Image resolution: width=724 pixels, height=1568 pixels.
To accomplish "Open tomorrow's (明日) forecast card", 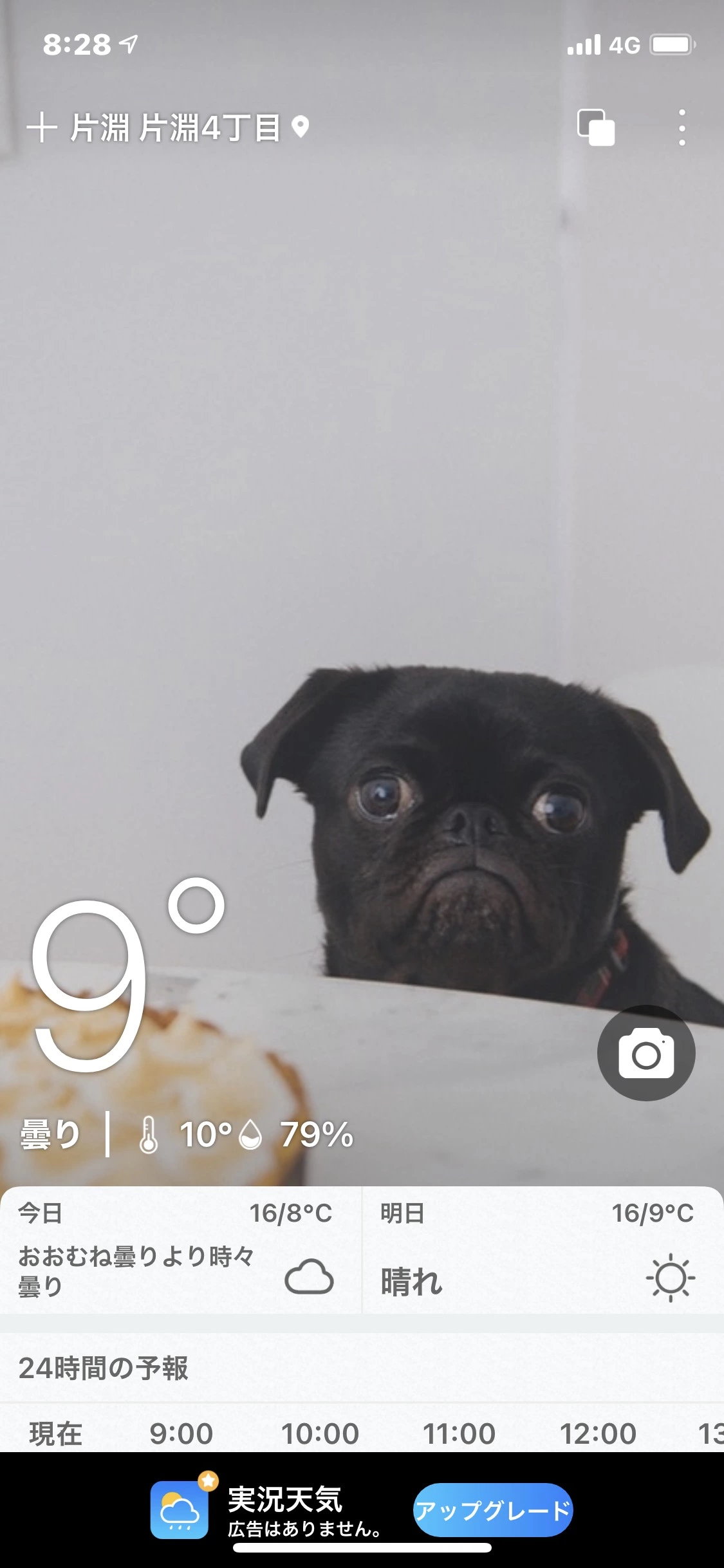I will [543, 1249].
